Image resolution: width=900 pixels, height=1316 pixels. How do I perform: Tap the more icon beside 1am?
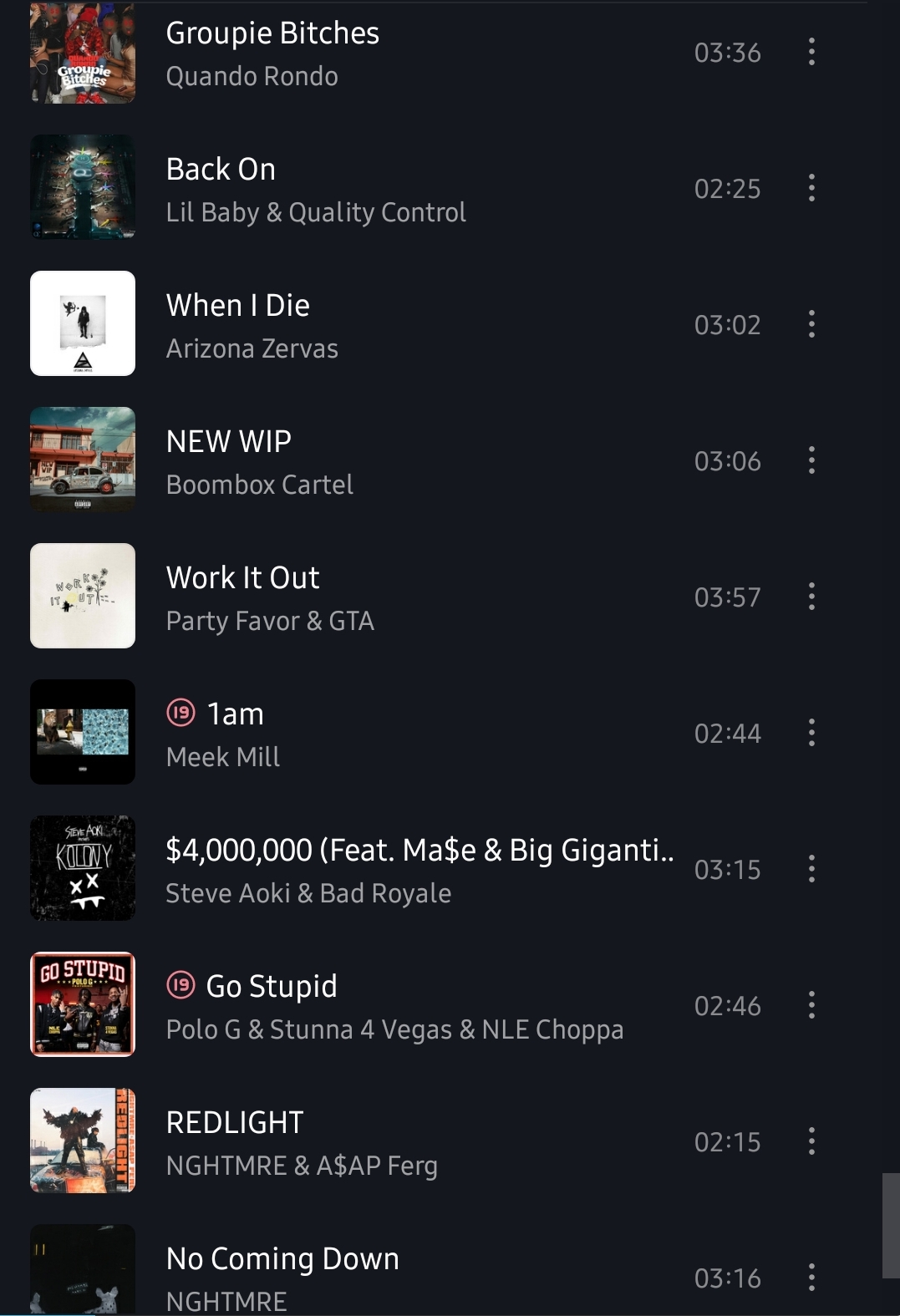811,733
